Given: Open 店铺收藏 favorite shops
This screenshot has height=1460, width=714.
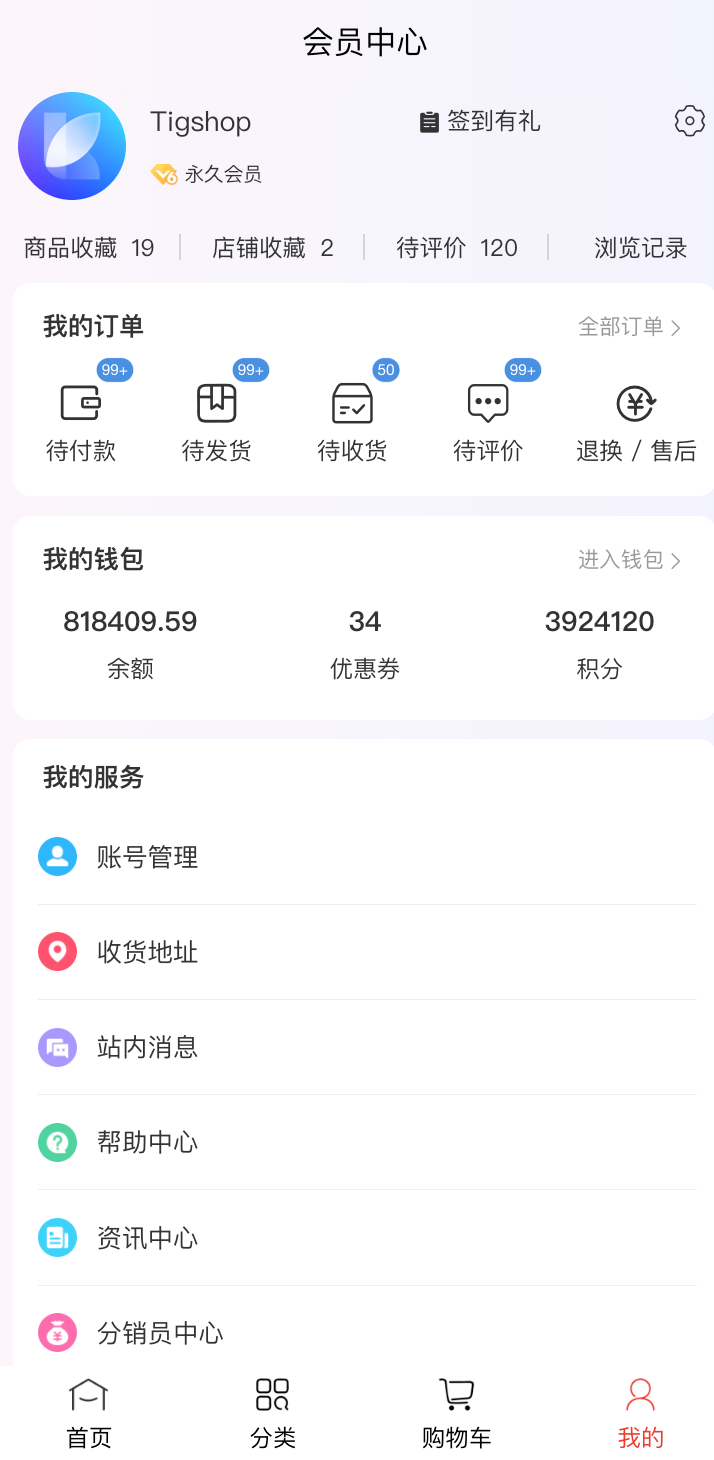Looking at the screenshot, I should [273, 248].
